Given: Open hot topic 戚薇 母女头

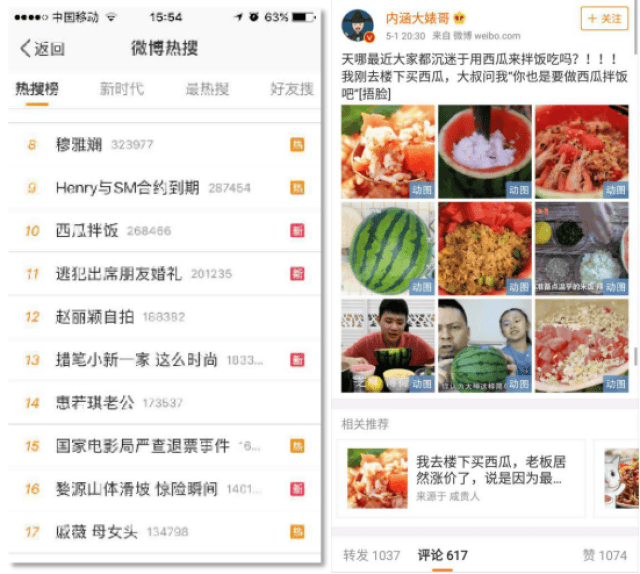Looking at the screenshot, I should 96,531.
